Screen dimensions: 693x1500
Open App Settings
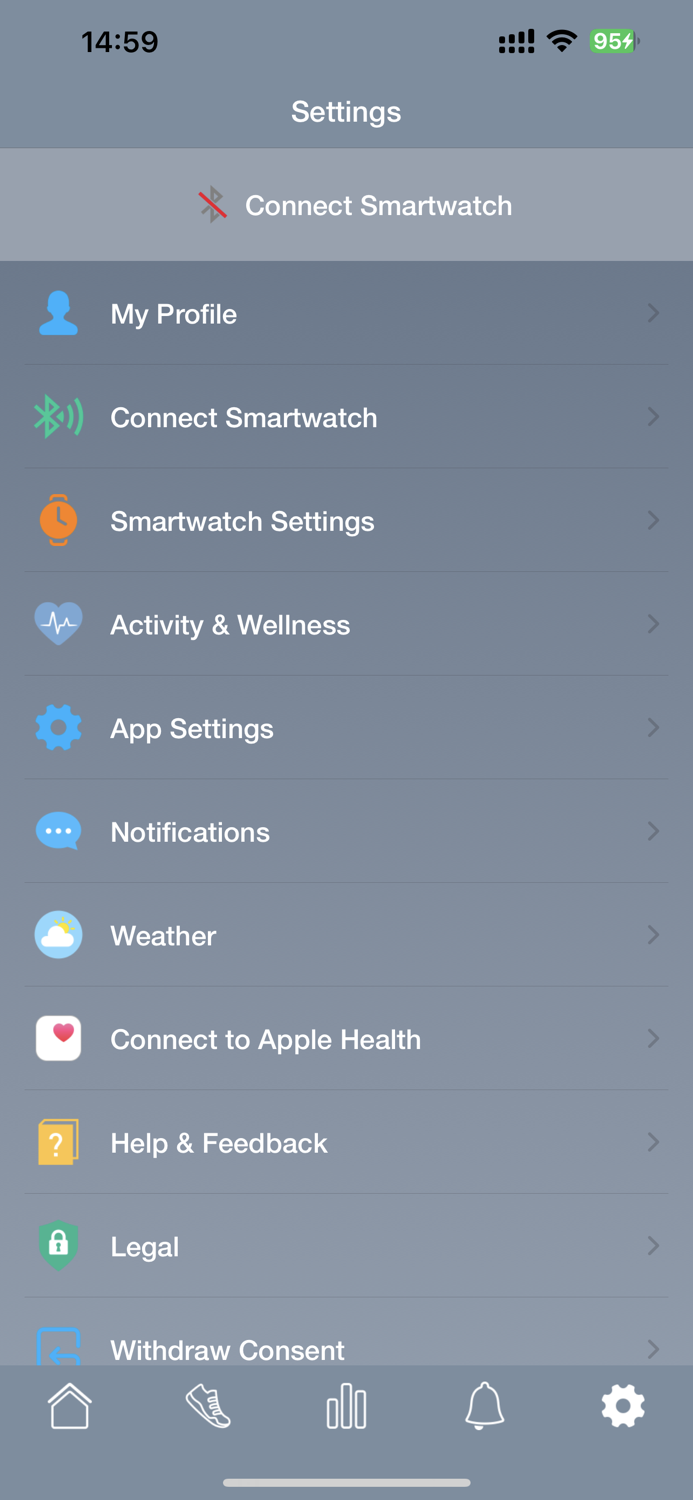click(346, 729)
